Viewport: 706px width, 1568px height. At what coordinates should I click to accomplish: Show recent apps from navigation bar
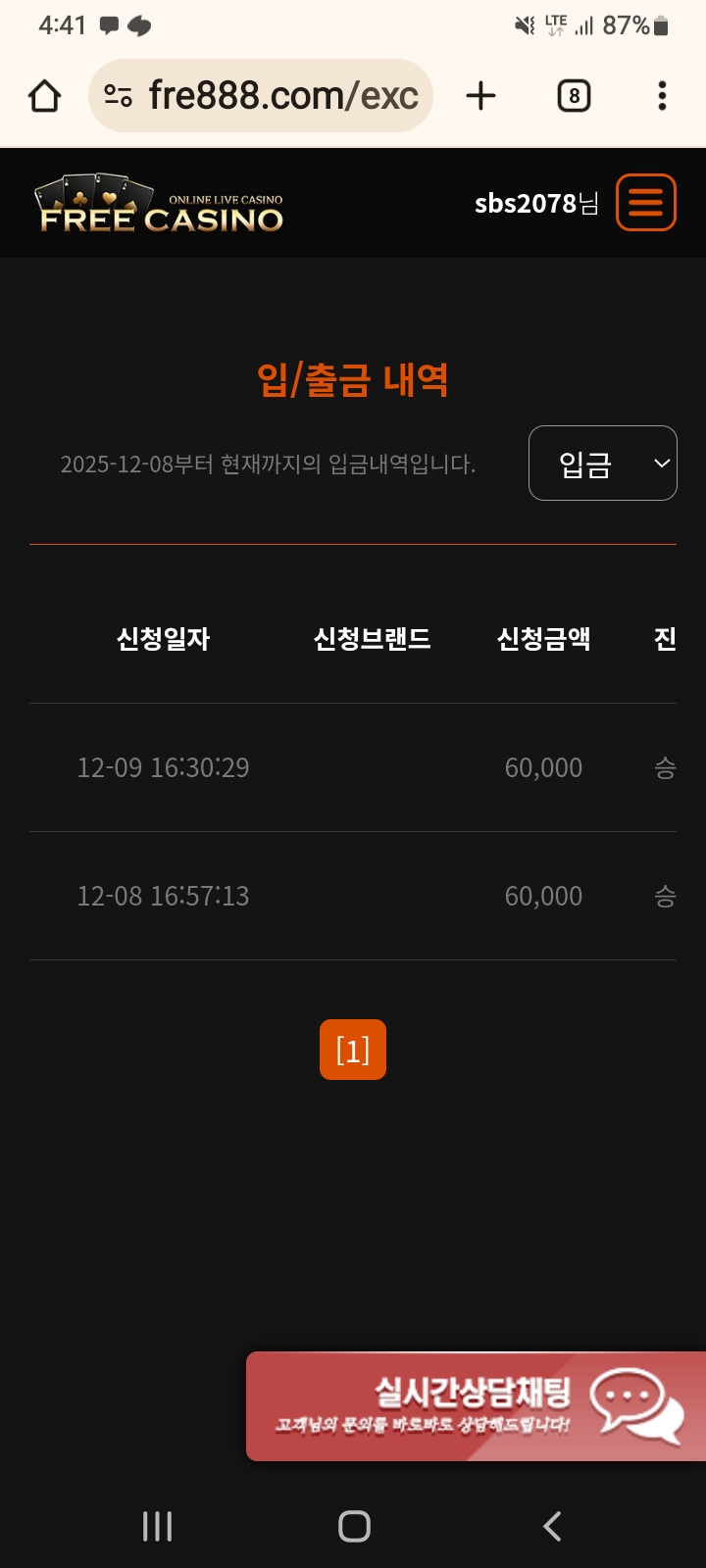(157, 1526)
